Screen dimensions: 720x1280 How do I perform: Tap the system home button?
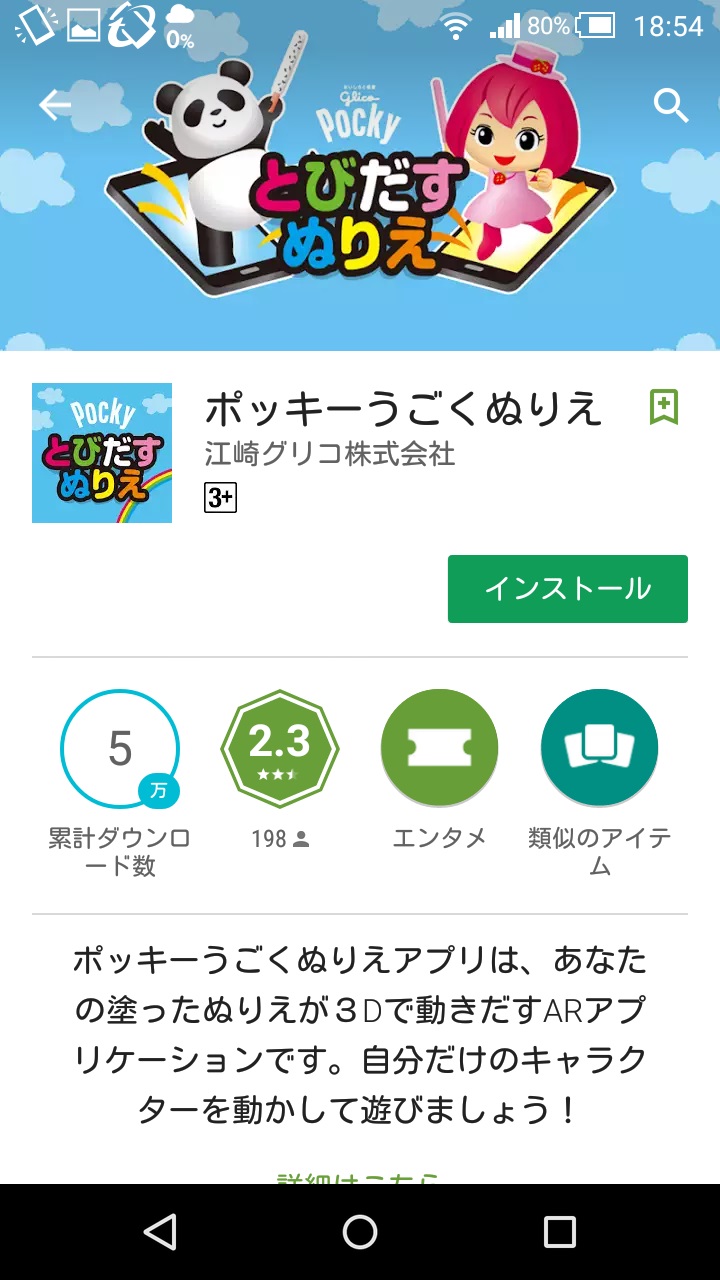point(360,1232)
